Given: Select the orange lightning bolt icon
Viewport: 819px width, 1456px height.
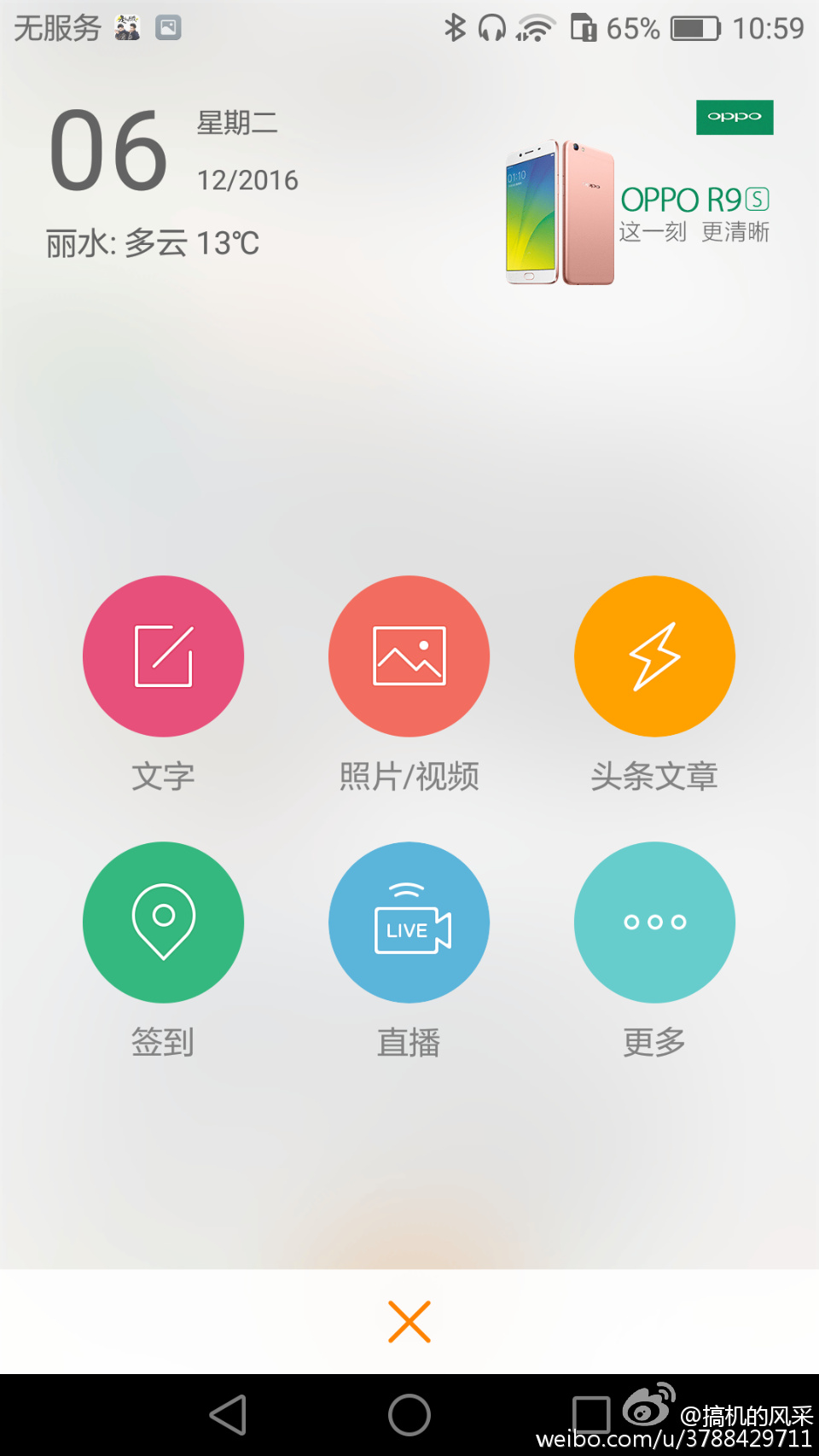Looking at the screenshot, I should [653, 655].
